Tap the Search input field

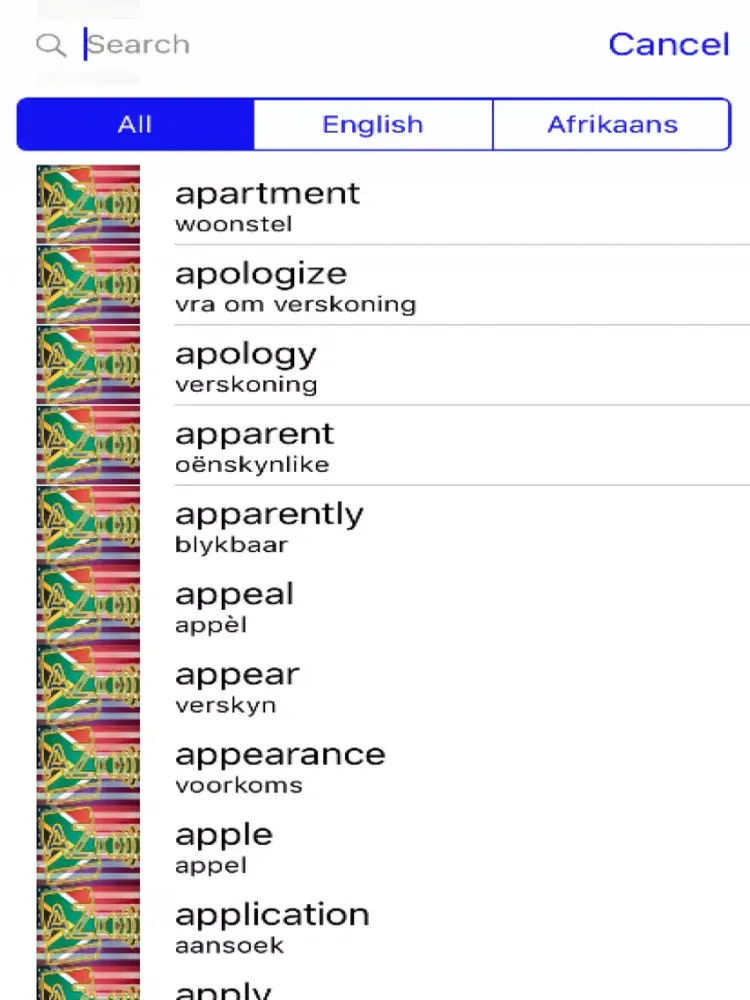coord(300,44)
